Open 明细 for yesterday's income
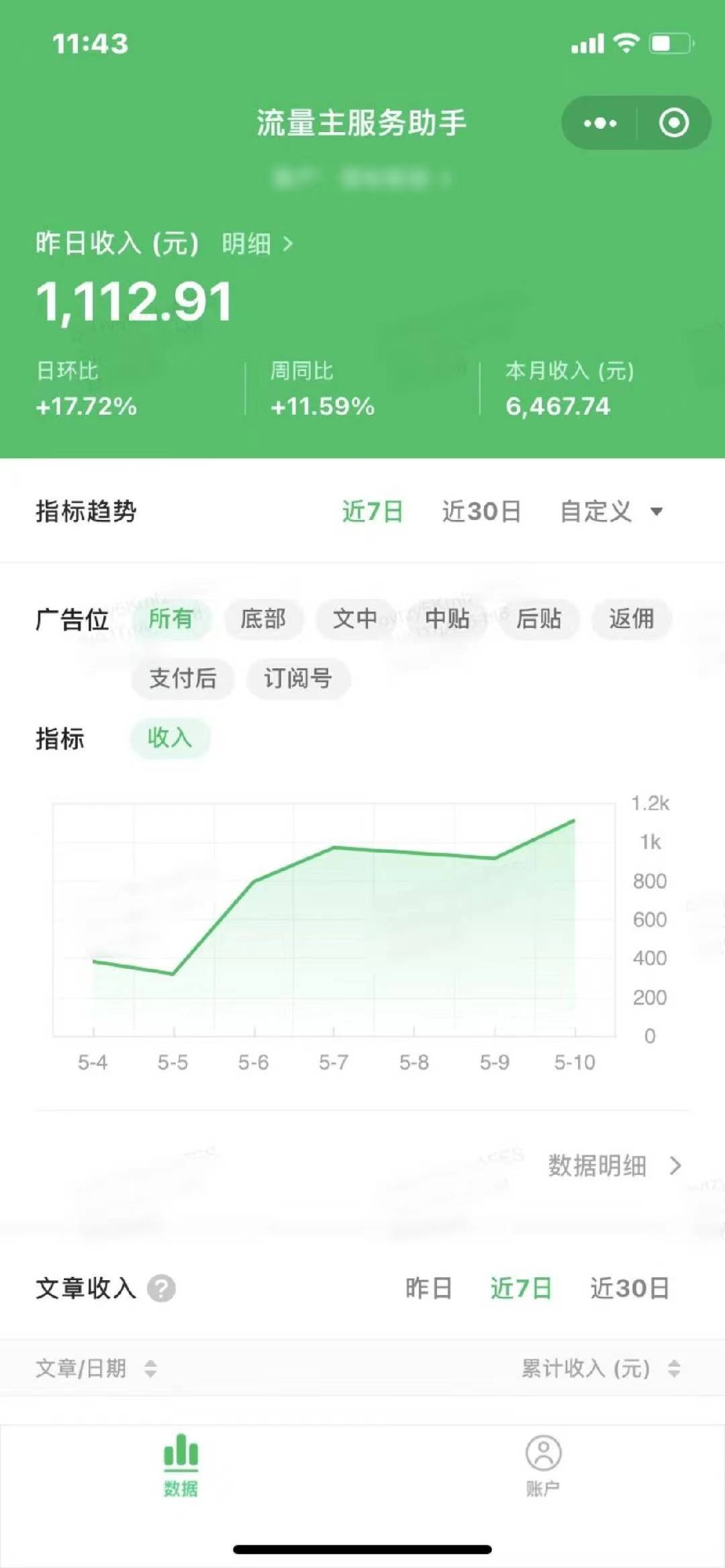 [257, 244]
